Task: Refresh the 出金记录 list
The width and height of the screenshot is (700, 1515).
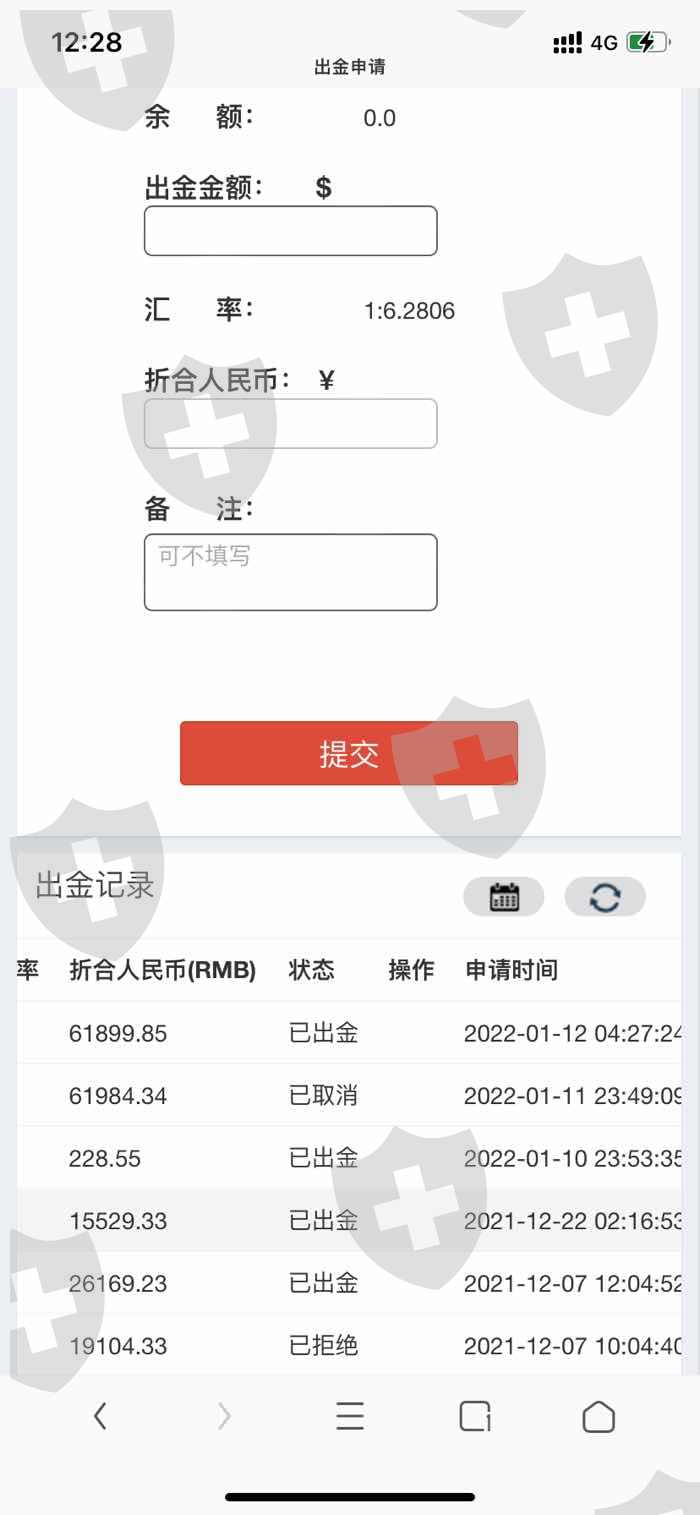Action: 605,897
